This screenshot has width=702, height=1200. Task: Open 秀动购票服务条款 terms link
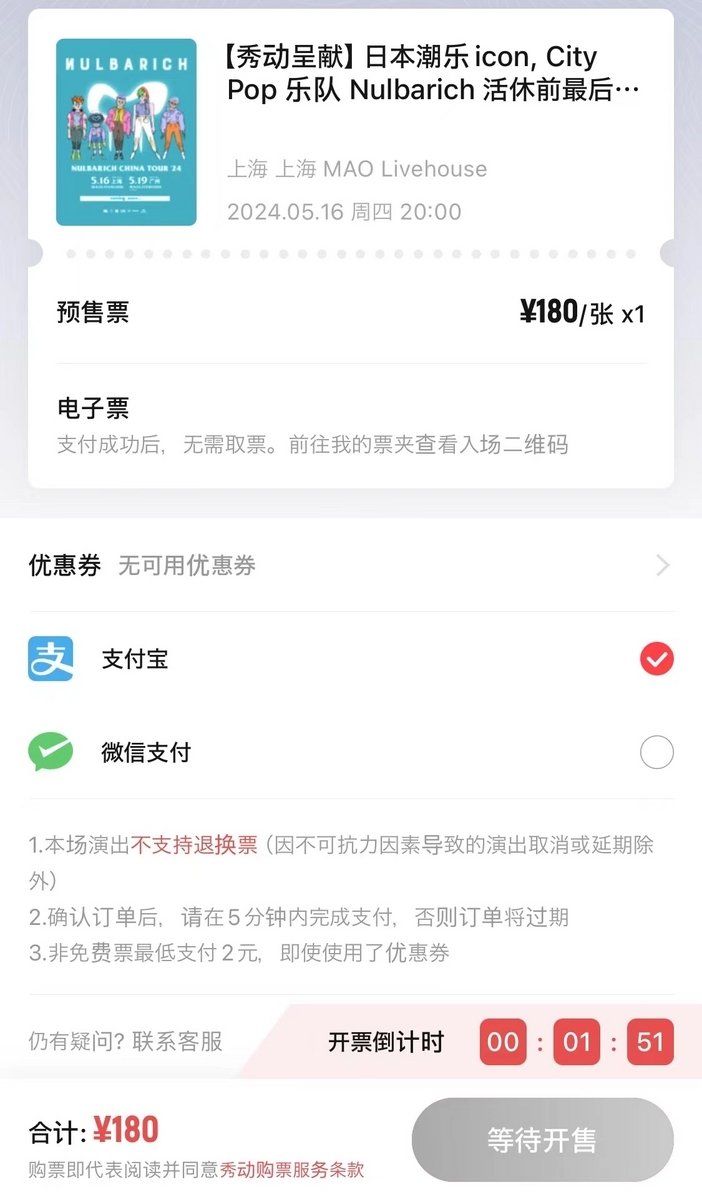coord(292,1169)
